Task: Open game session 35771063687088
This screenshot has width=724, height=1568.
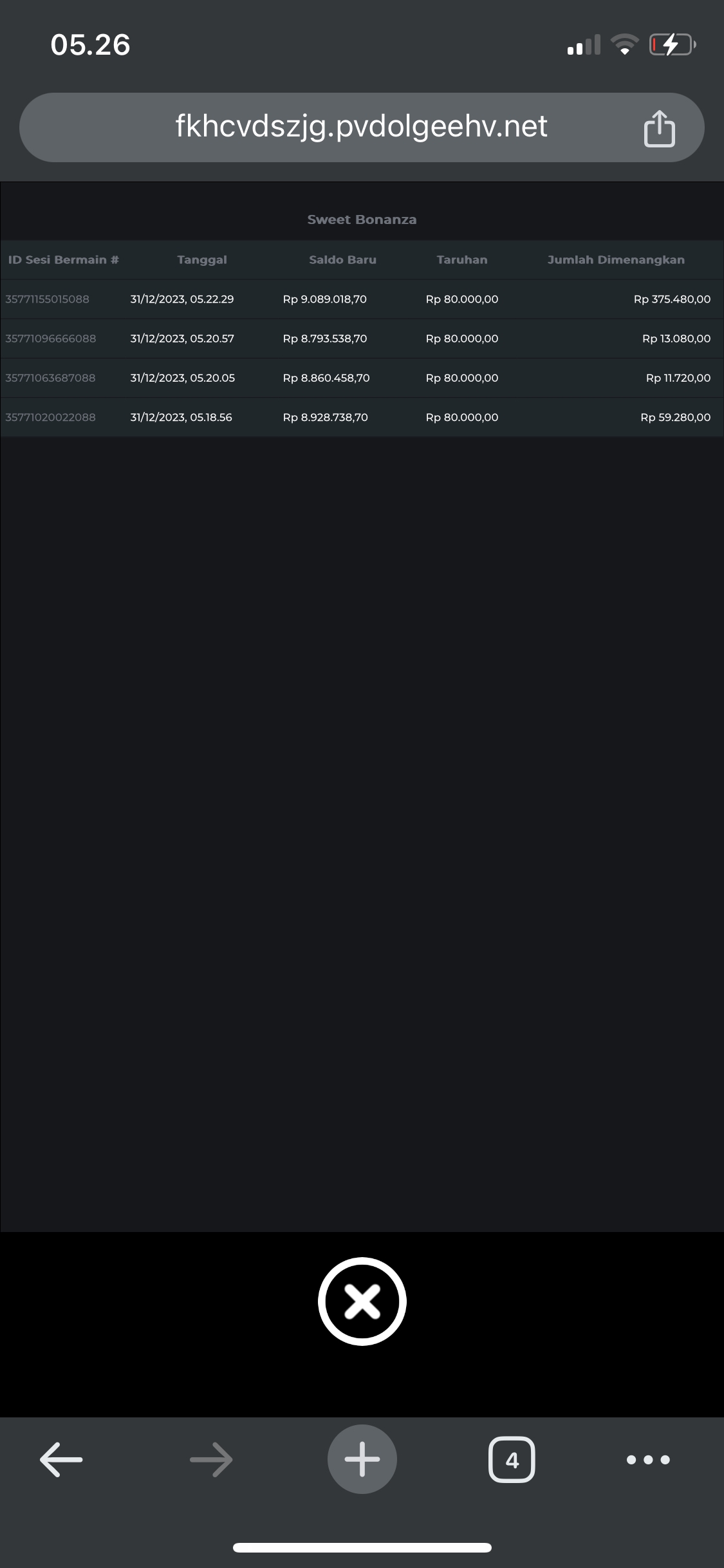Action: (51, 378)
